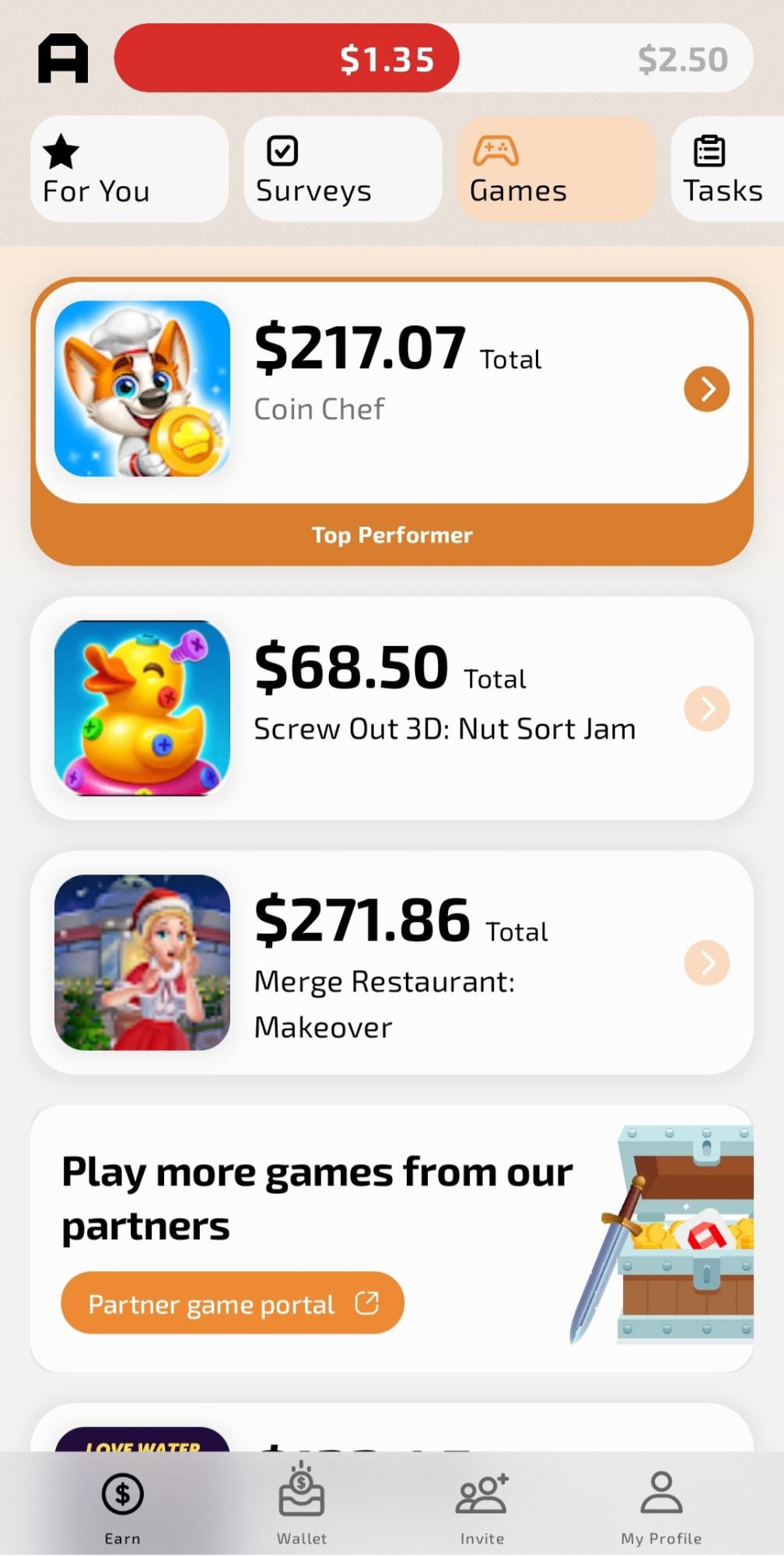Open My Profile person icon

click(x=662, y=1491)
